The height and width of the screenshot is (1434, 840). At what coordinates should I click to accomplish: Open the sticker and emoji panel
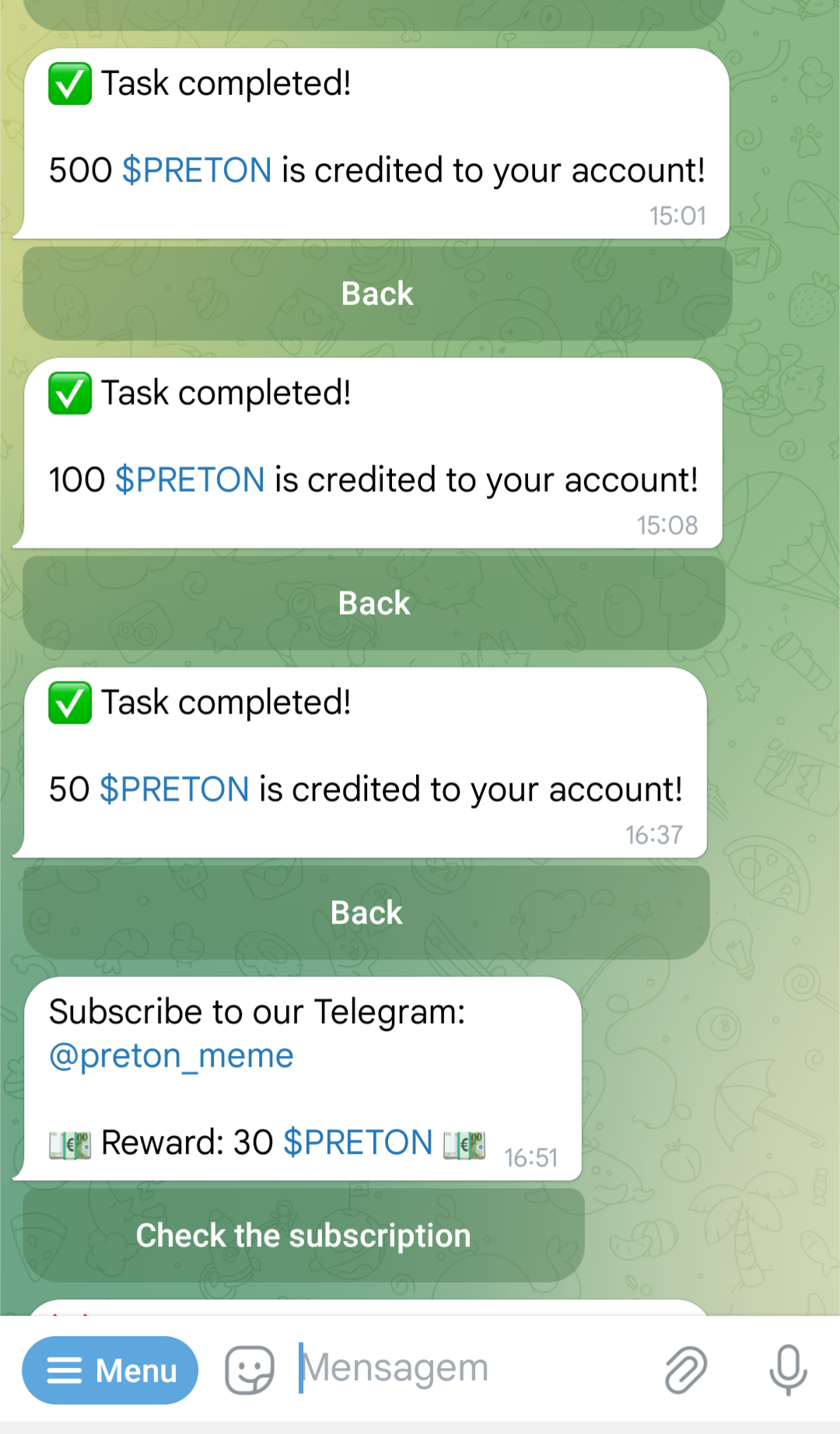(x=250, y=1370)
